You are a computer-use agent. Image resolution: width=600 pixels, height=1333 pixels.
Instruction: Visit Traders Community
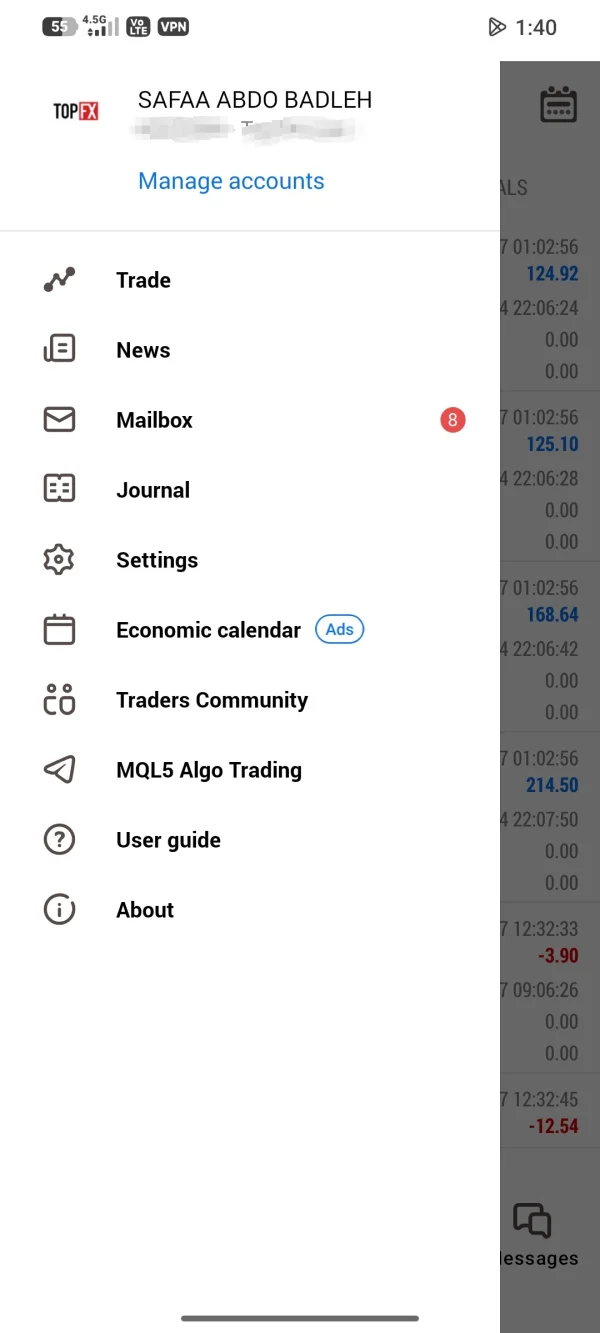(x=250, y=700)
